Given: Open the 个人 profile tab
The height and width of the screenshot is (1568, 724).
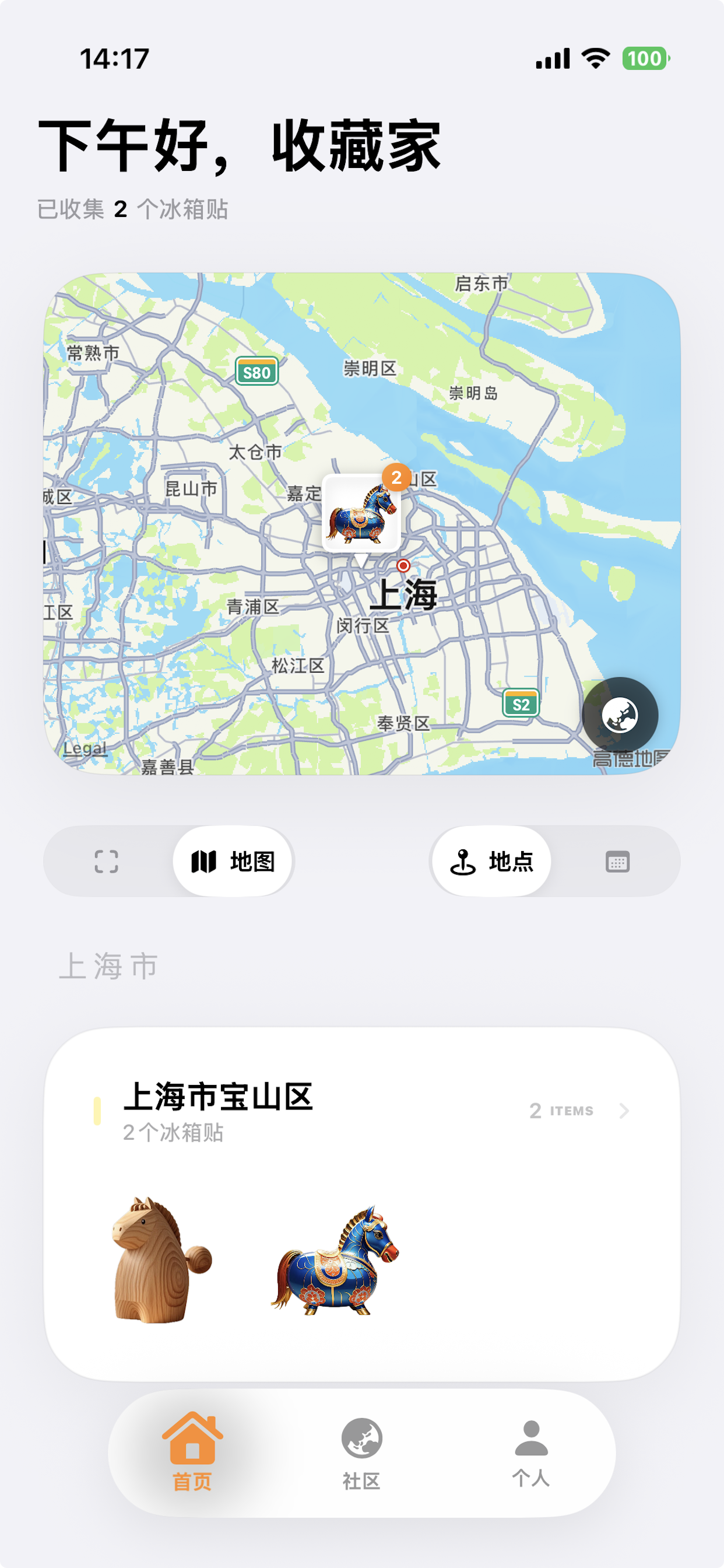Looking at the screenshot, I should click(x=531, y=1451).
